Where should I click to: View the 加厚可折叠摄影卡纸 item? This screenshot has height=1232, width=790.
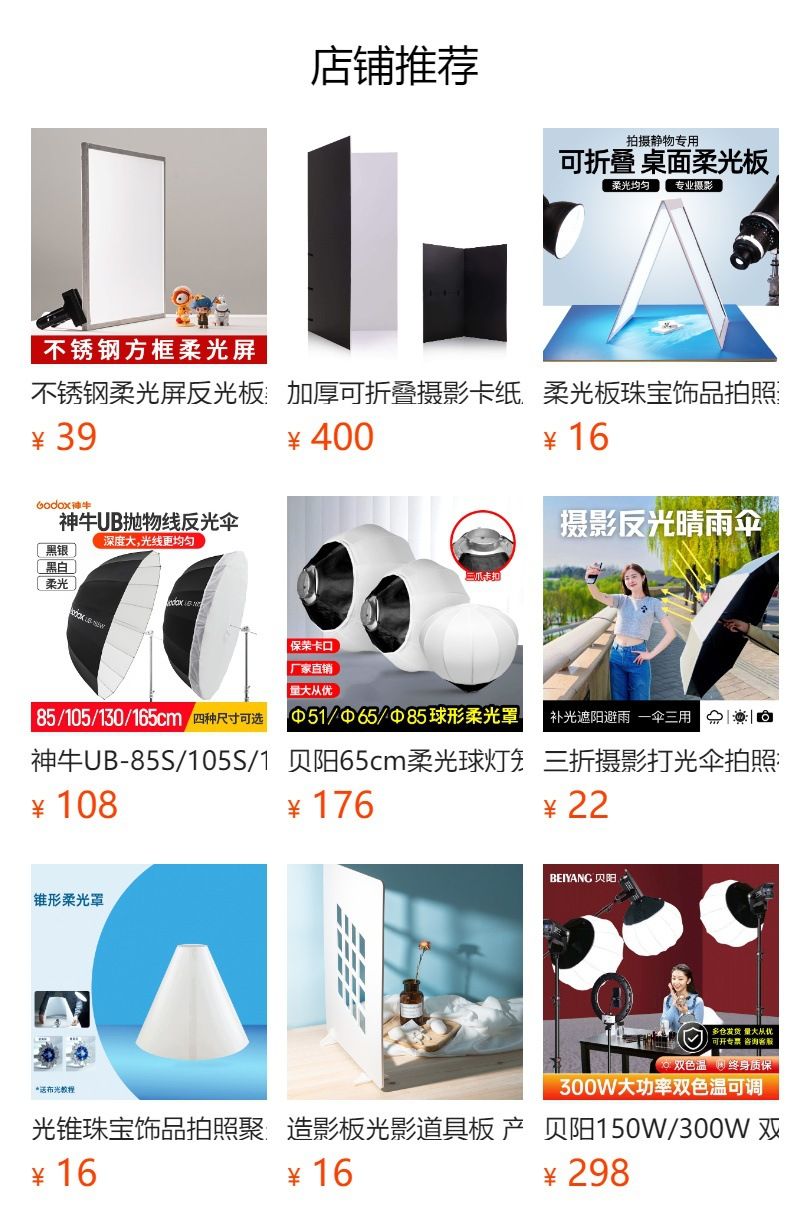pyautogui.click(x=405, y=246)
